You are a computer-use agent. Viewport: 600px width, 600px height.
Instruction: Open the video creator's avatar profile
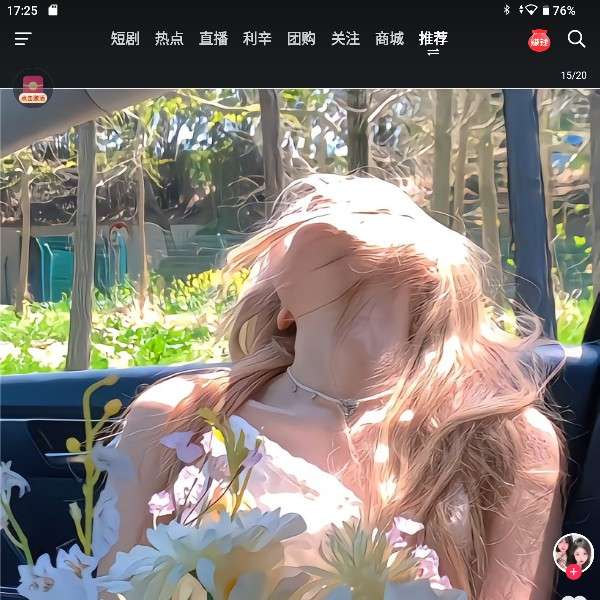[573, 553]
